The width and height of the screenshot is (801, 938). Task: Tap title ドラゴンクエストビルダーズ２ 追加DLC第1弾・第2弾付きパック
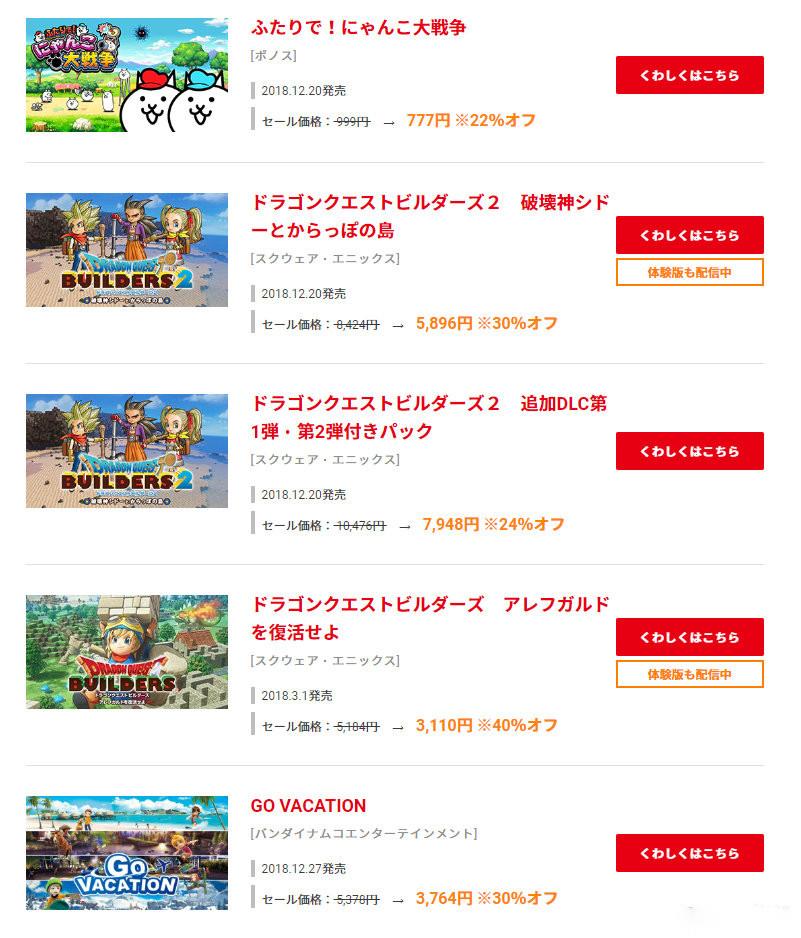pyautogui.click(x=429, y=417)
